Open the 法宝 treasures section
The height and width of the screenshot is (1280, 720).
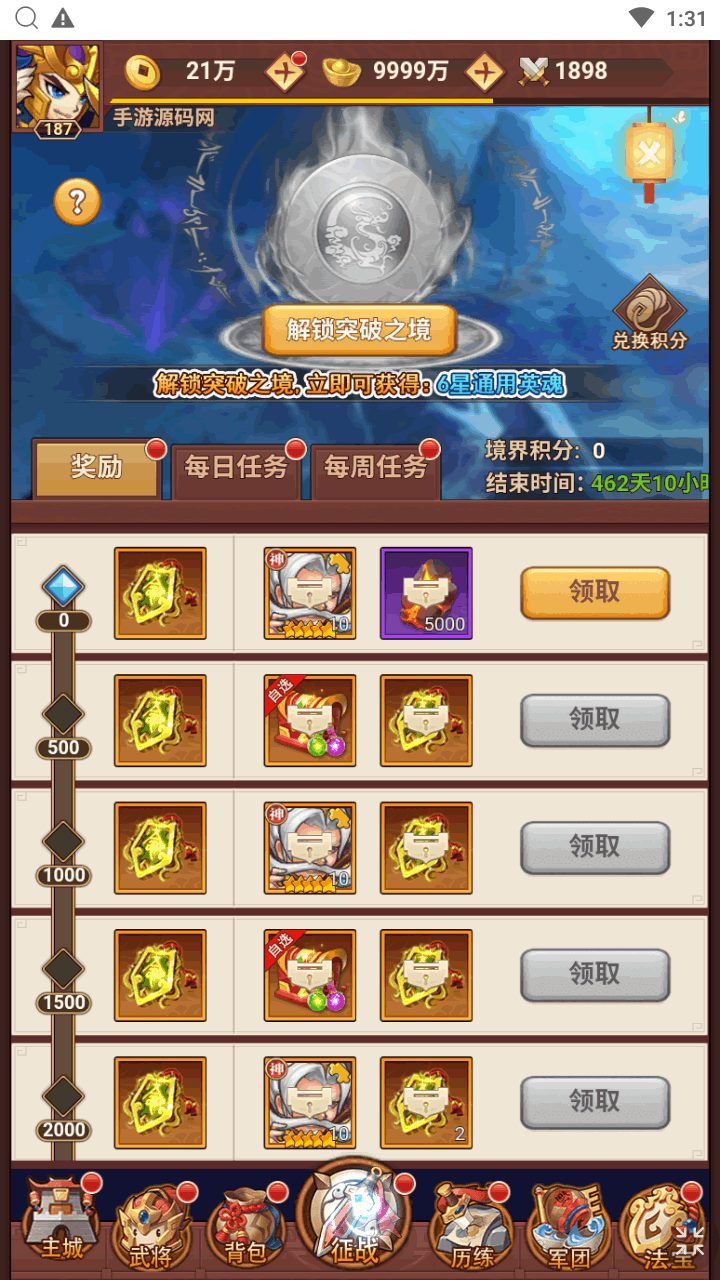[x=658, y=1228]
